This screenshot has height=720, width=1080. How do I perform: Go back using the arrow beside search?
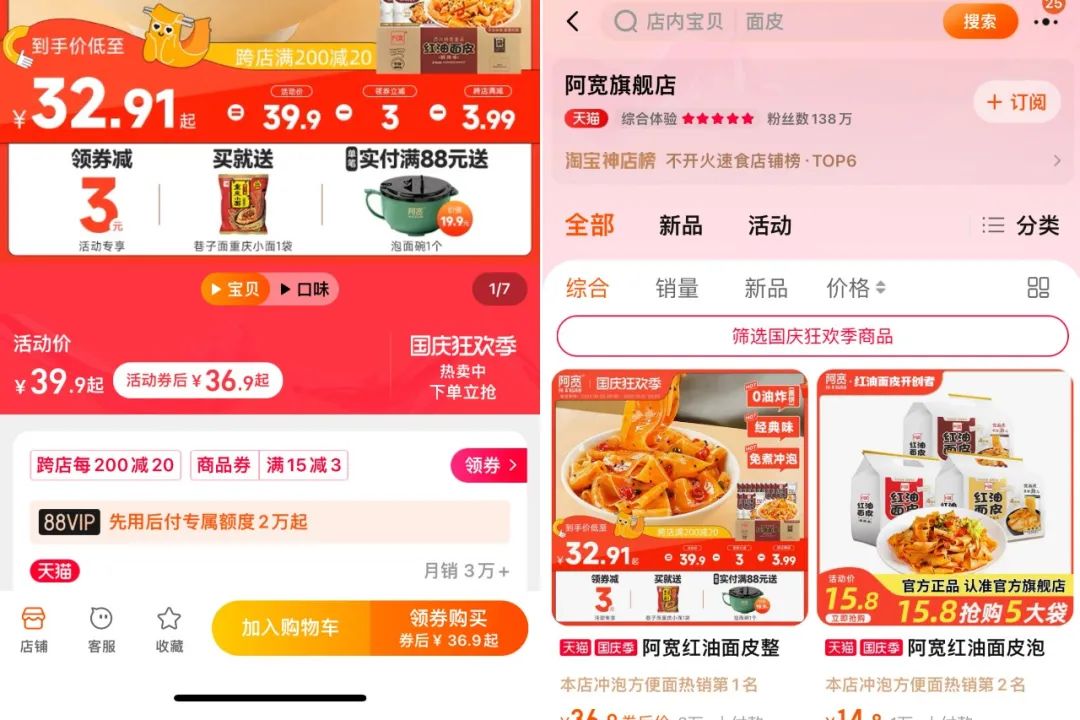pyautogui.click(x=573, y=21)
